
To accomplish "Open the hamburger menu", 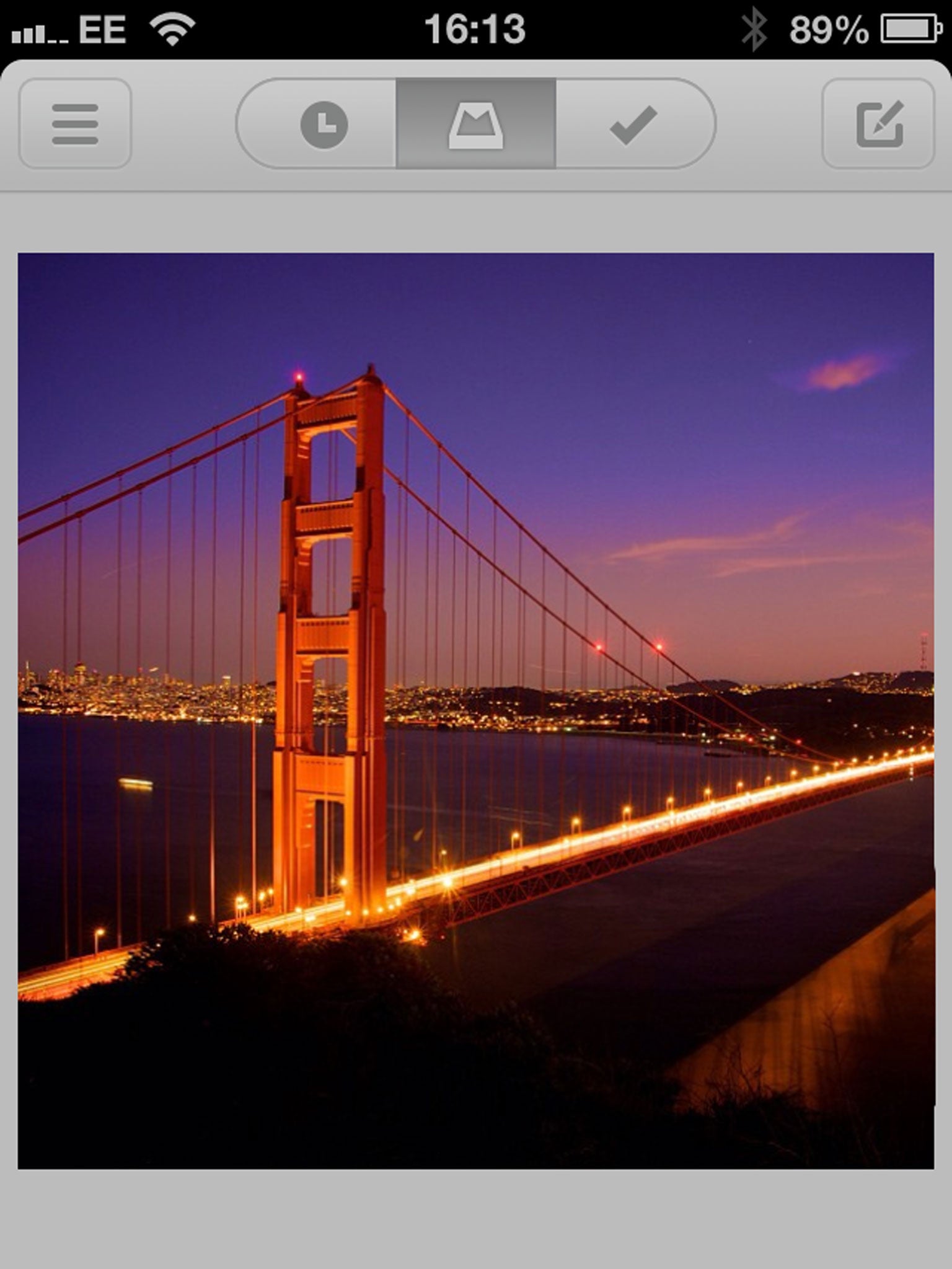I will pyautogui.click(x=75, y=123).
